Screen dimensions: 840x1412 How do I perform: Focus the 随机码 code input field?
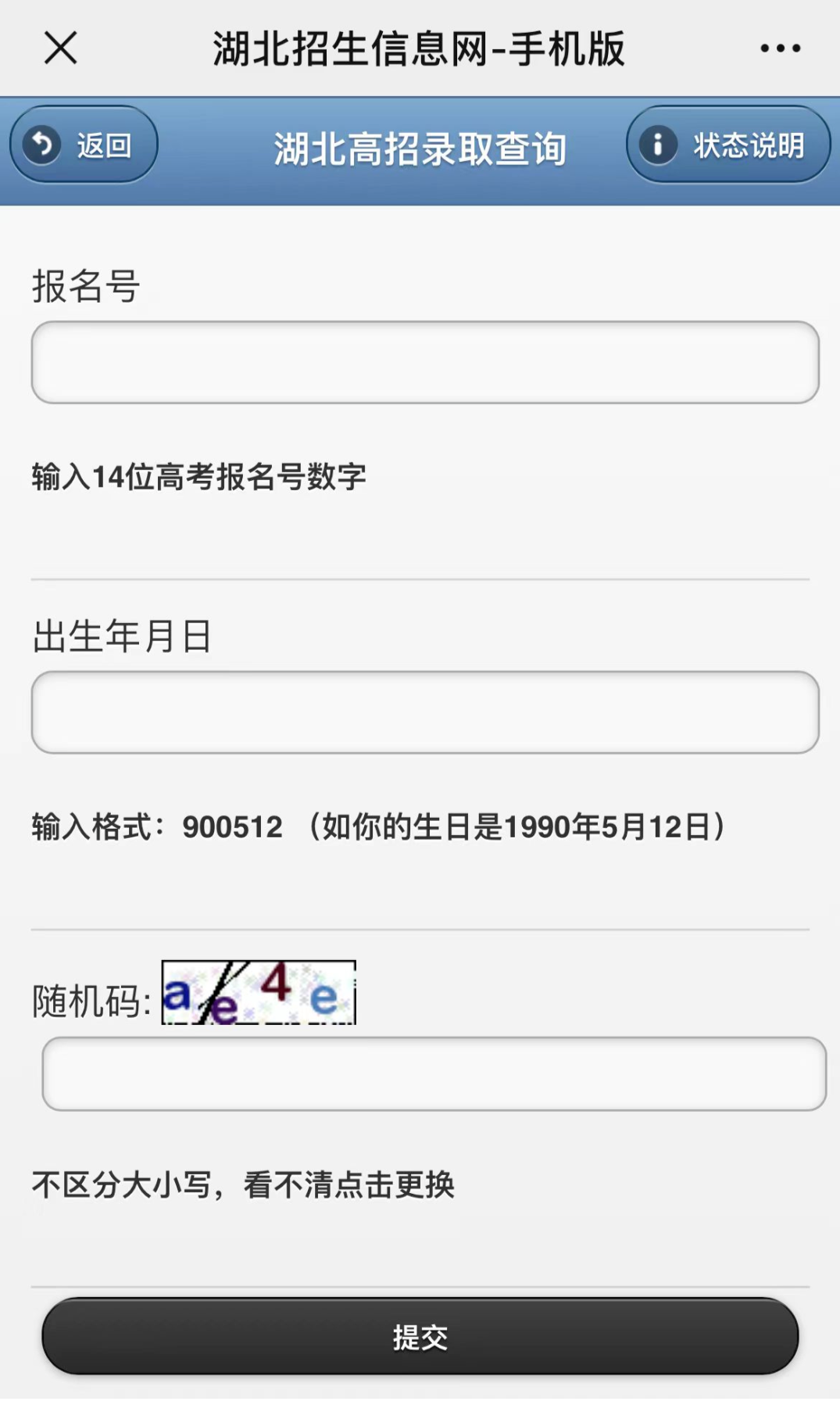pos(434,1073)
